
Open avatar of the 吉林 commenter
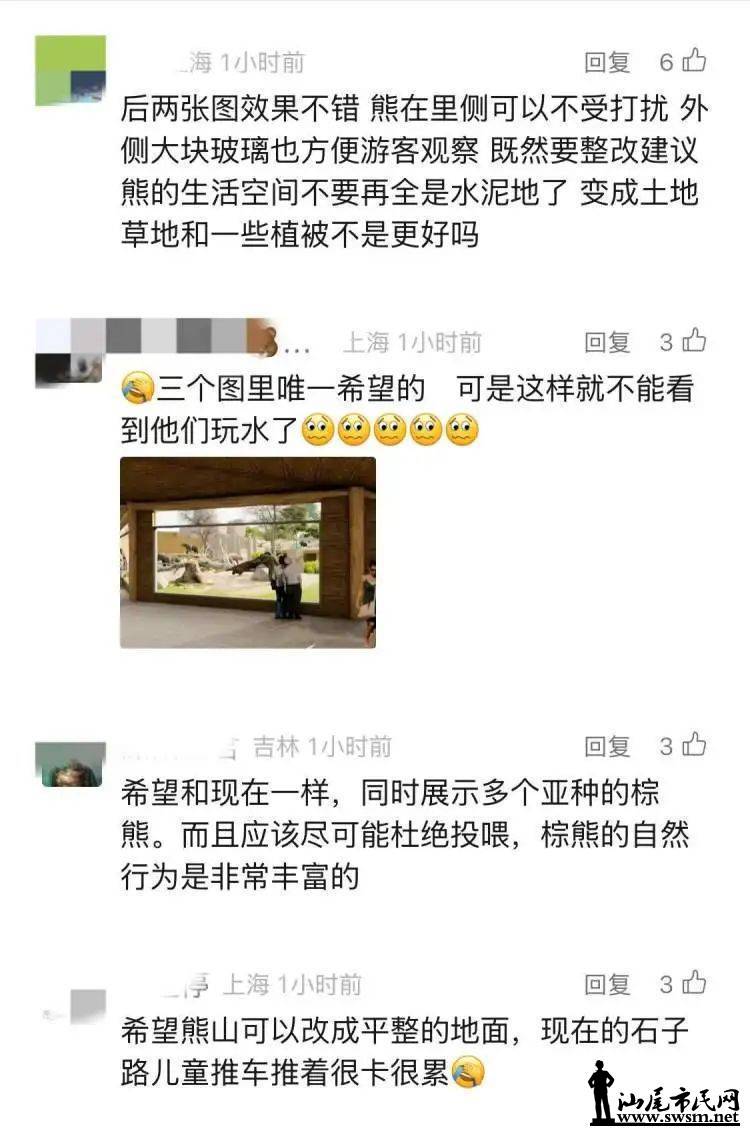[70, 765]
